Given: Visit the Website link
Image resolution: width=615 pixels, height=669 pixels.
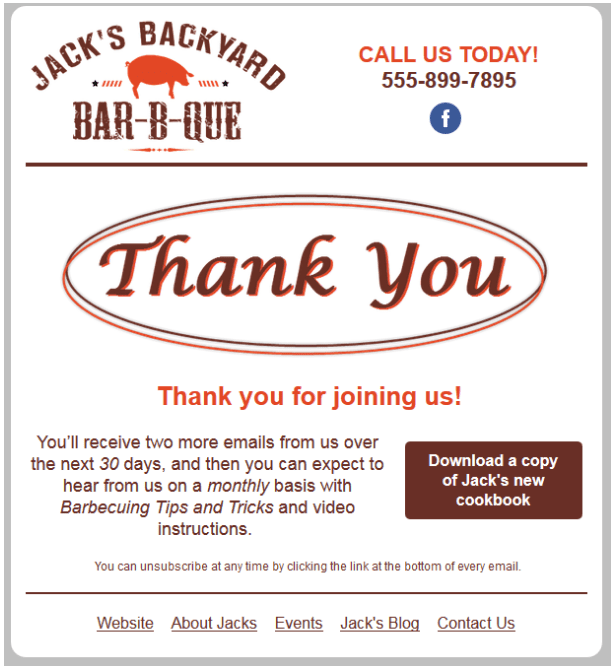Looking at the screenshot, I should [125, 623].
